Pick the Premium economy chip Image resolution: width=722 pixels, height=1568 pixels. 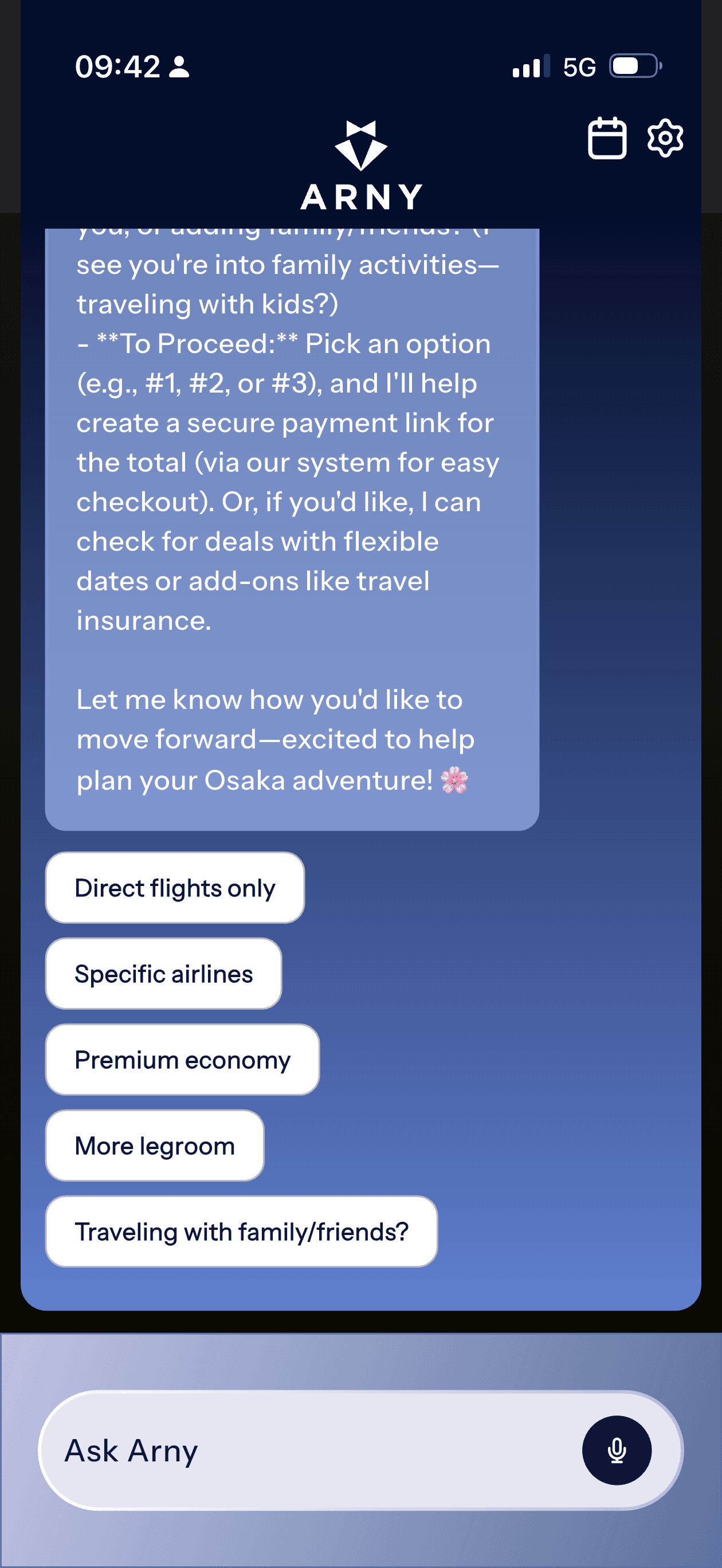(x=182, y=1059)
